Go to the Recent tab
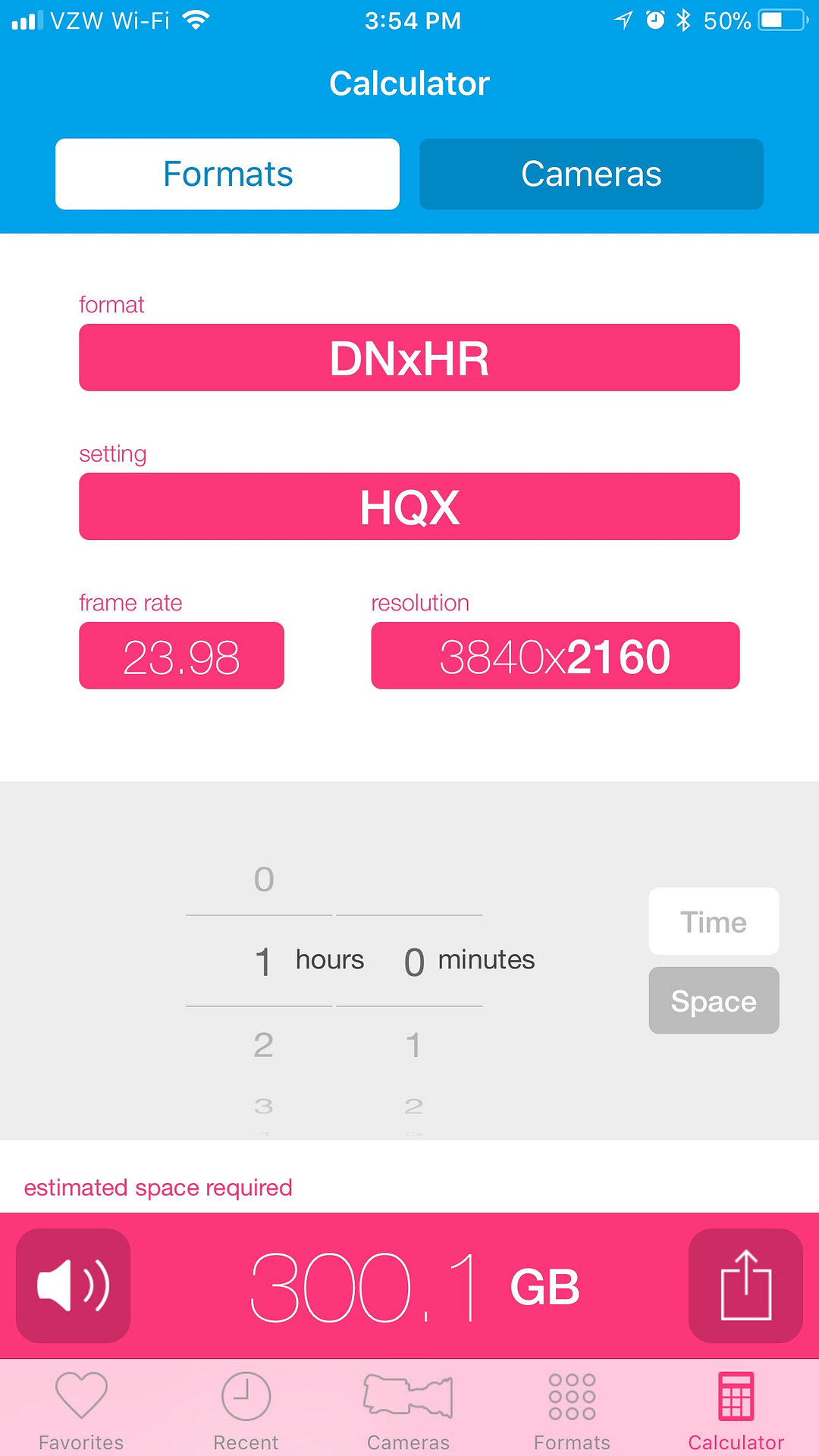The image size is (819, 1456). tap(246, 1410)
